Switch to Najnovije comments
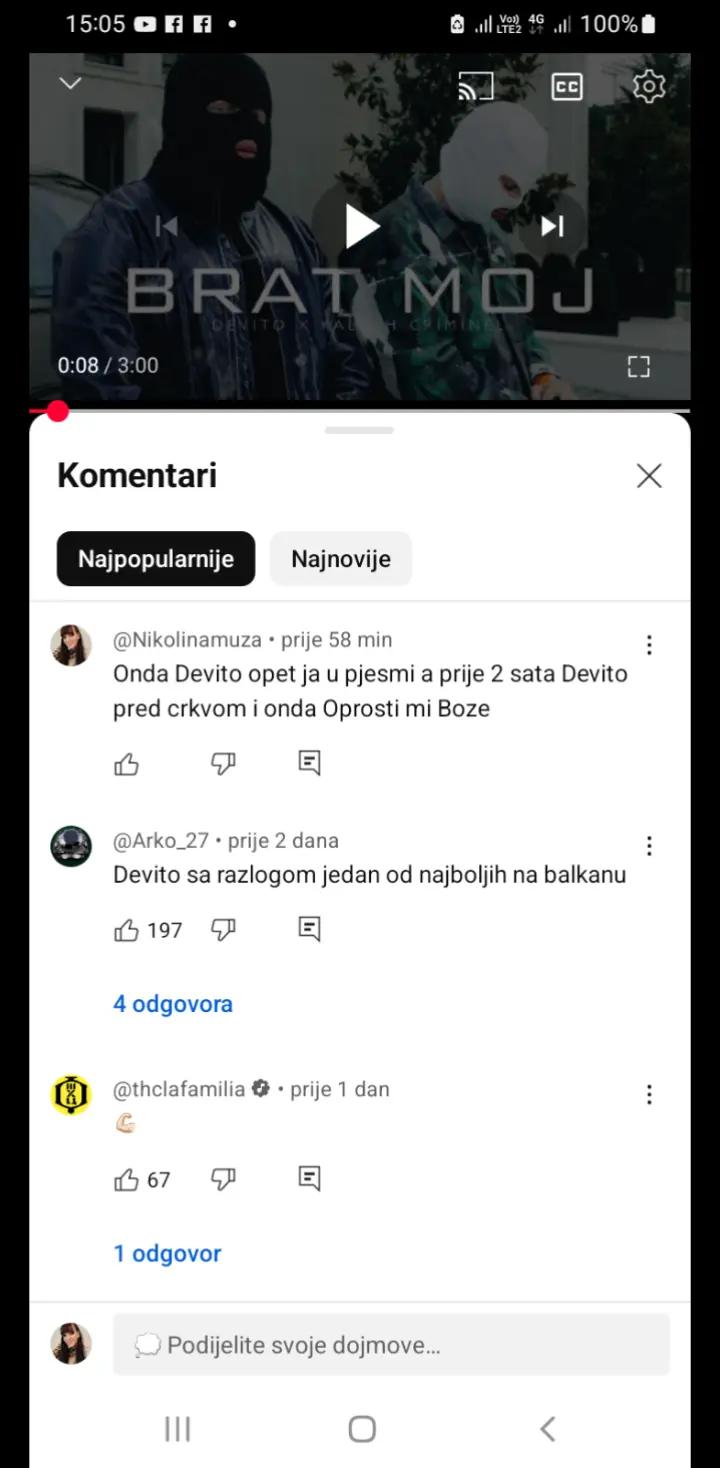The image size is (720, 1468). pos(341,558)
